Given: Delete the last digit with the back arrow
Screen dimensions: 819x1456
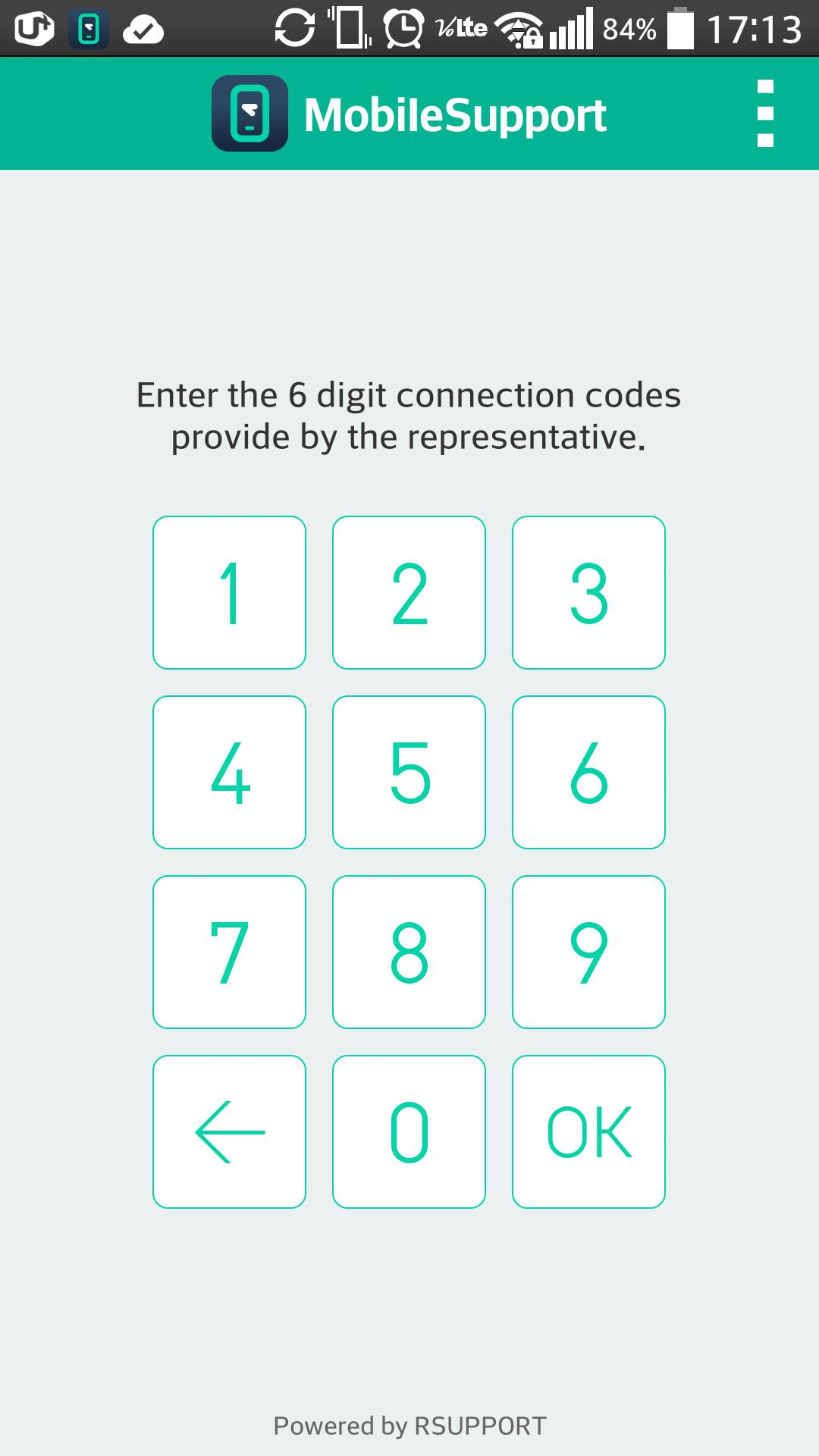Looking at the screenshot, I should pyautogui.click(x=229, y=1131).
